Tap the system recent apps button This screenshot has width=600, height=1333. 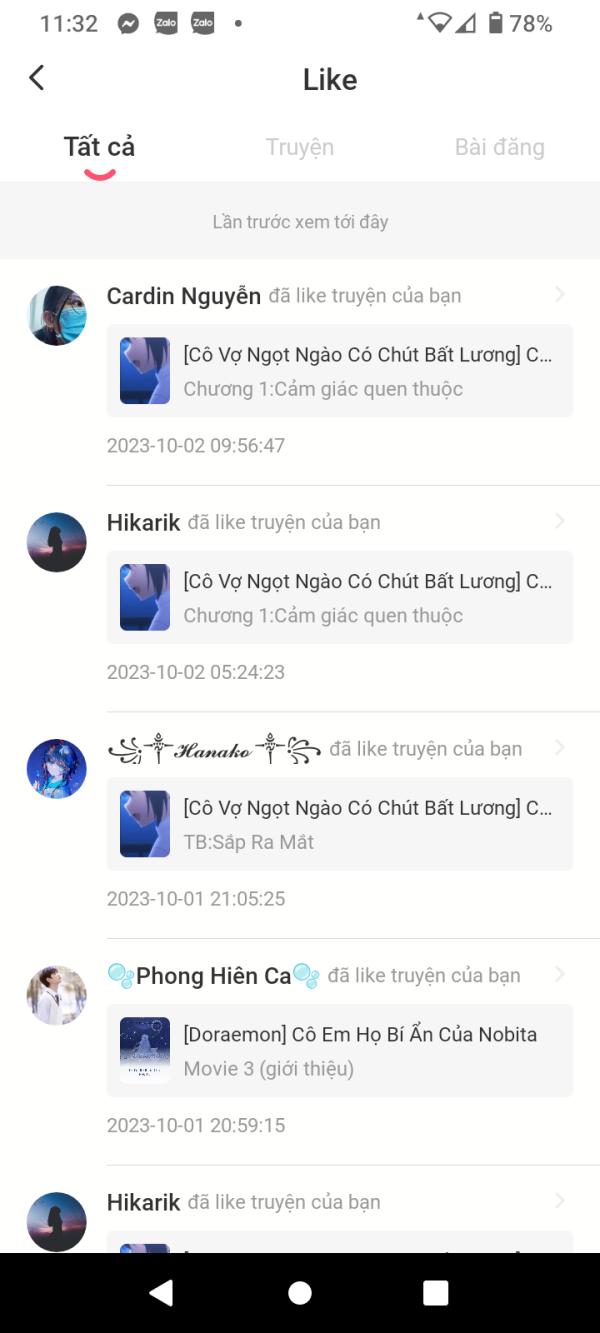(435, 1293)
